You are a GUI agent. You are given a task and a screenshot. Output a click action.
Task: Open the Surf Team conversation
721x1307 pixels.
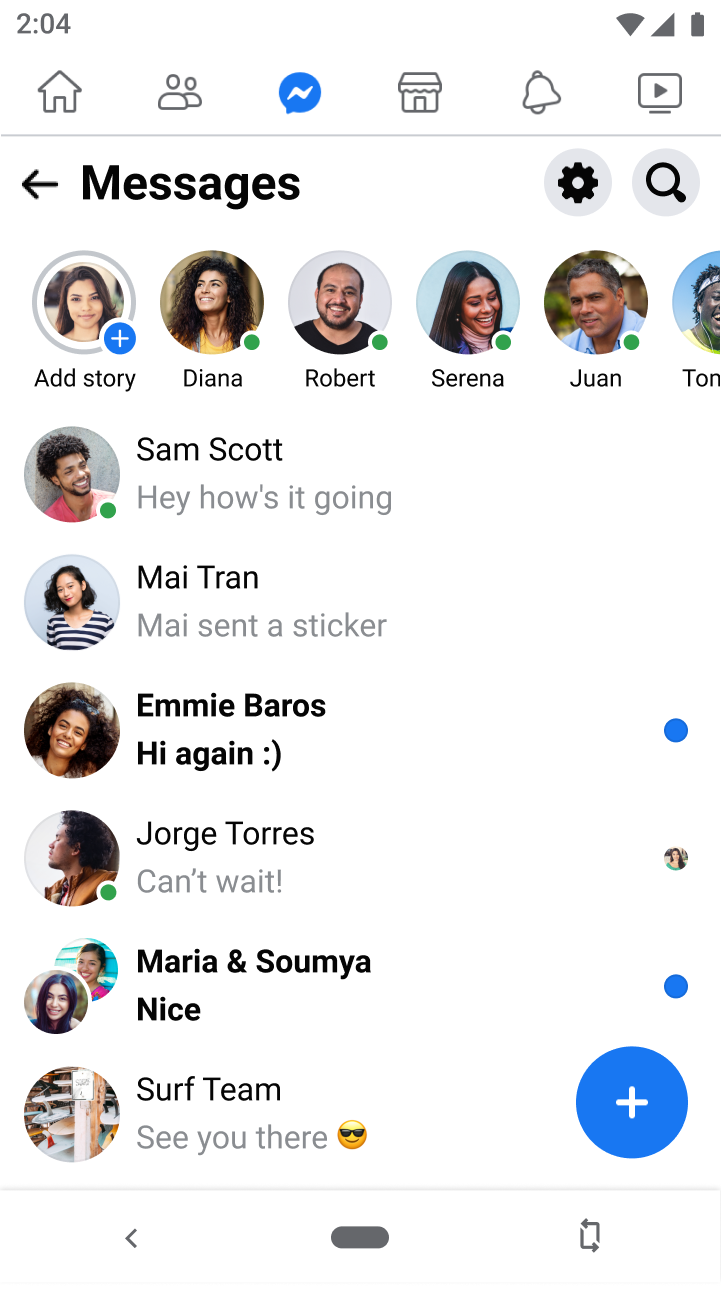(x=290, y=1114)
